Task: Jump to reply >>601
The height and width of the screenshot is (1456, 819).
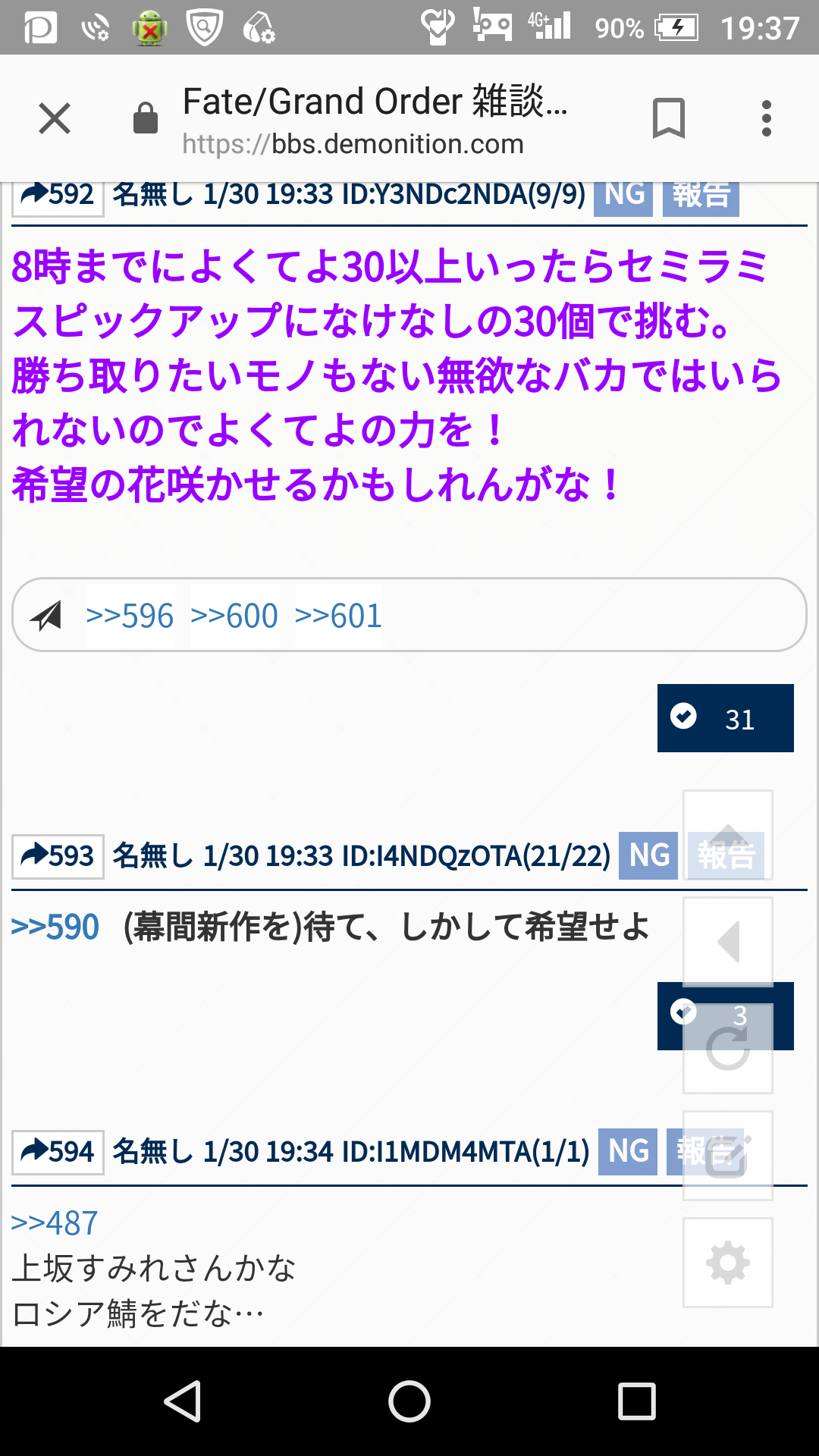Action: 338,616
